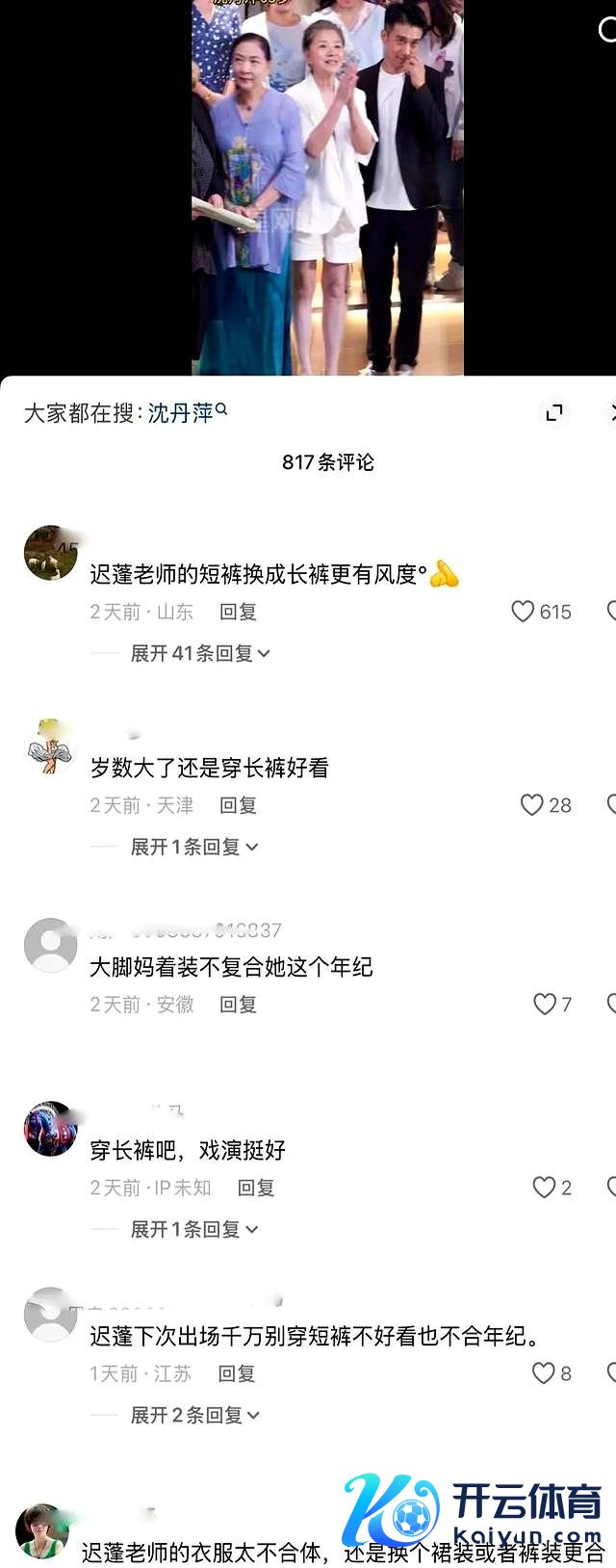Reply to the comment from 天津
Viewport: 616px width, 1568px height.
point(238,805)
